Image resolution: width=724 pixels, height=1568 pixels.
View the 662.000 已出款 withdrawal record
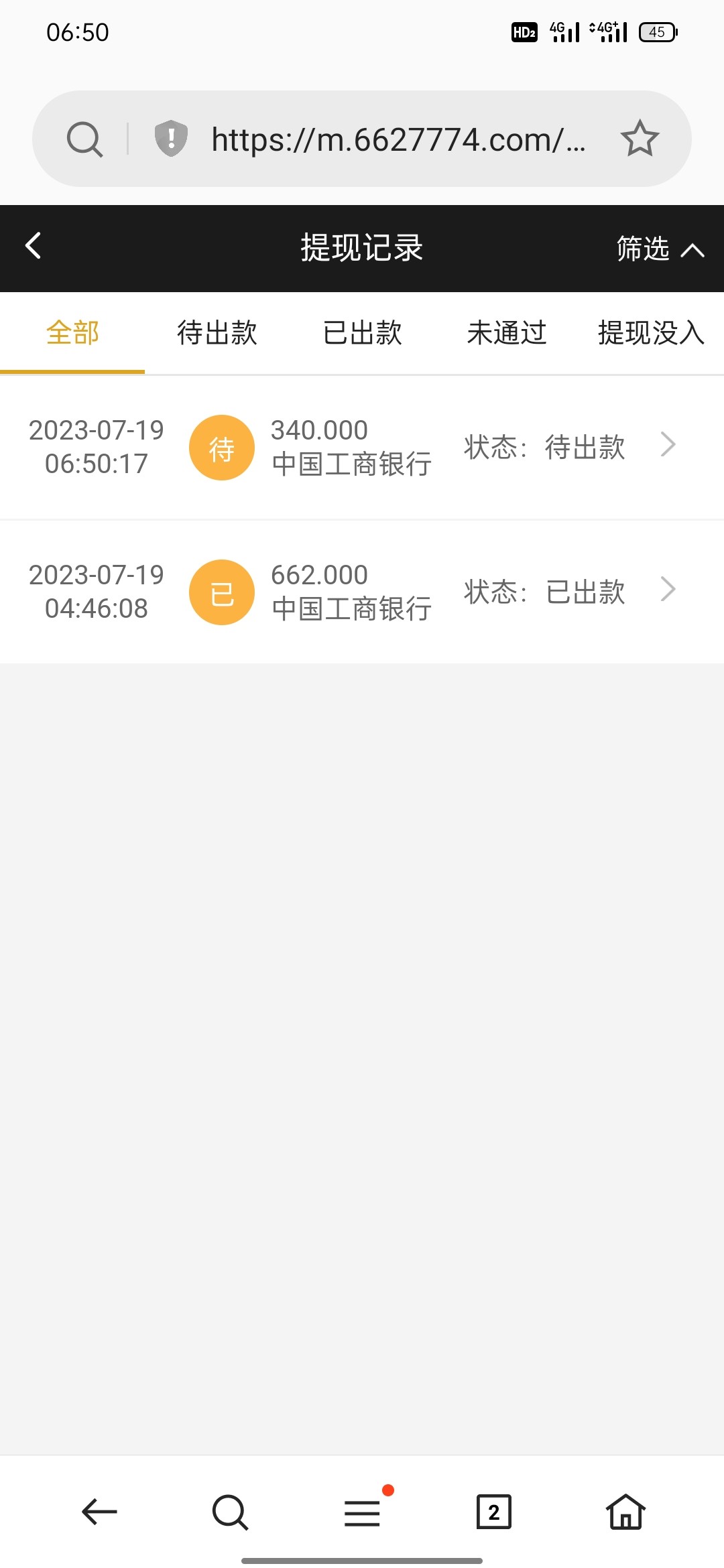click(362, 592)
